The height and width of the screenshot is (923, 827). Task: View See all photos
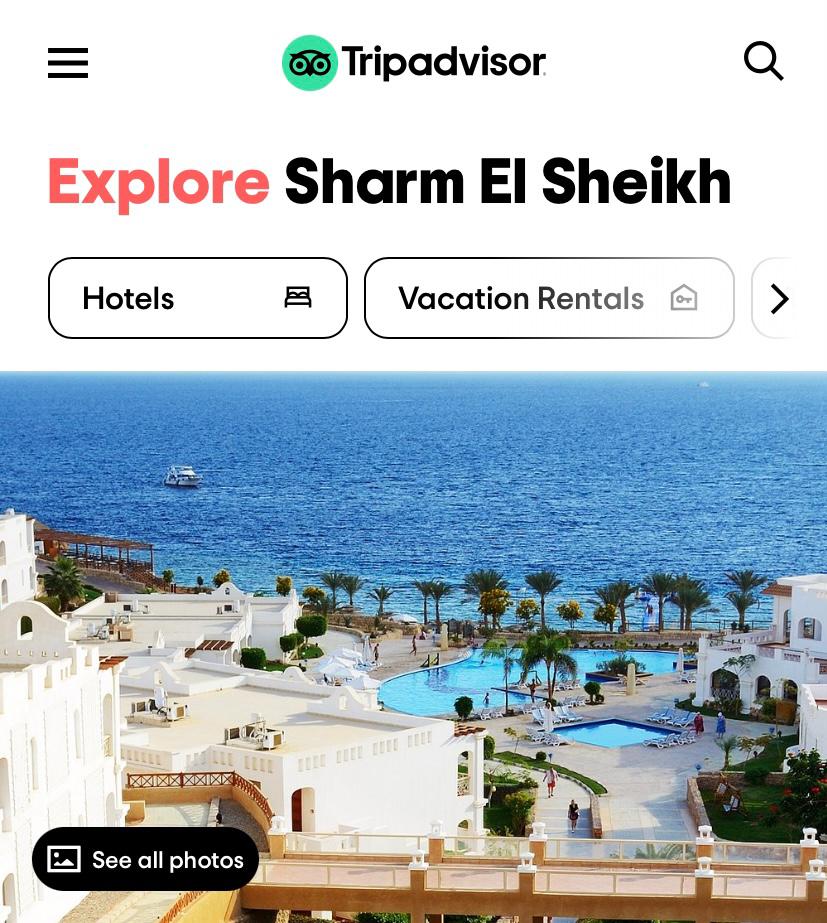(146, 859)
